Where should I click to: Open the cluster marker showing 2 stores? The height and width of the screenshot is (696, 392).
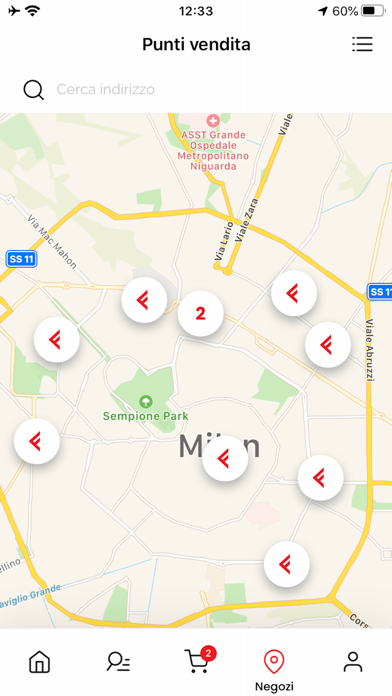click(x=201, y=313)
